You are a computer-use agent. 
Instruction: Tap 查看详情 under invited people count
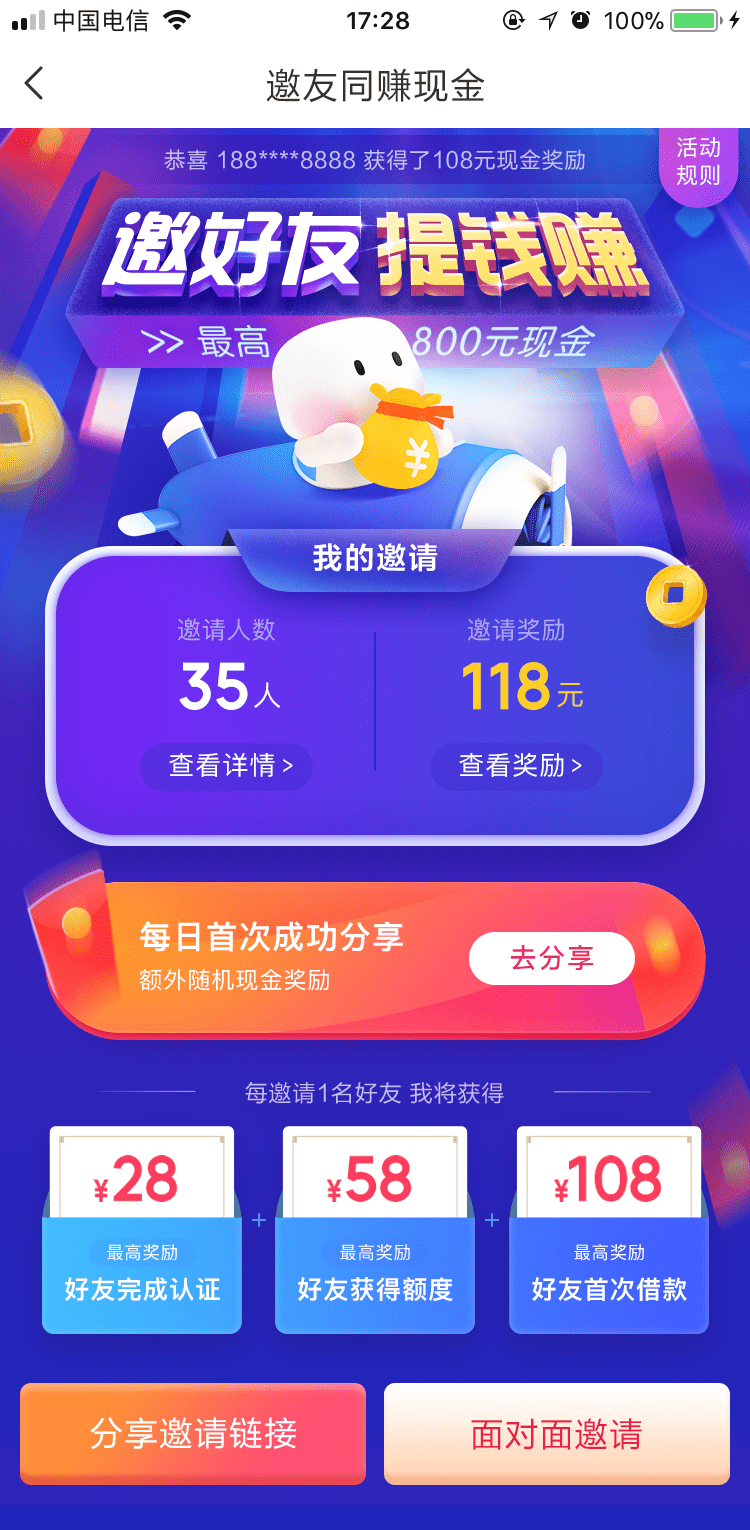click(227, 767)
